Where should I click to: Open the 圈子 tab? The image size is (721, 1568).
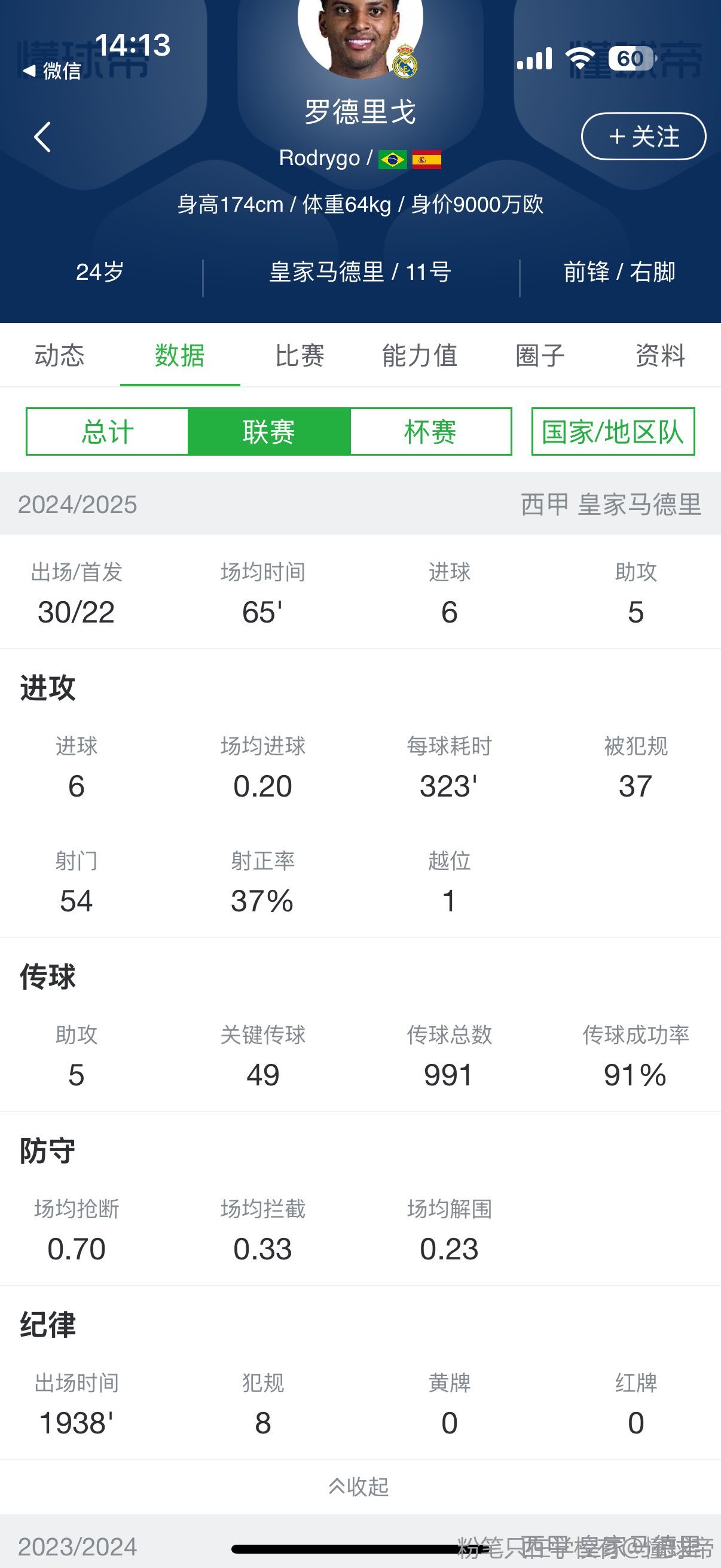point(540,355)
